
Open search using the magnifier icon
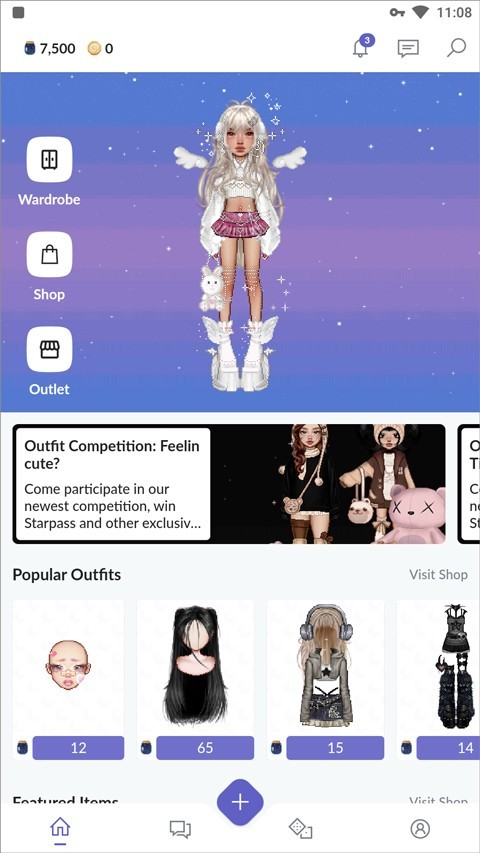456,48
